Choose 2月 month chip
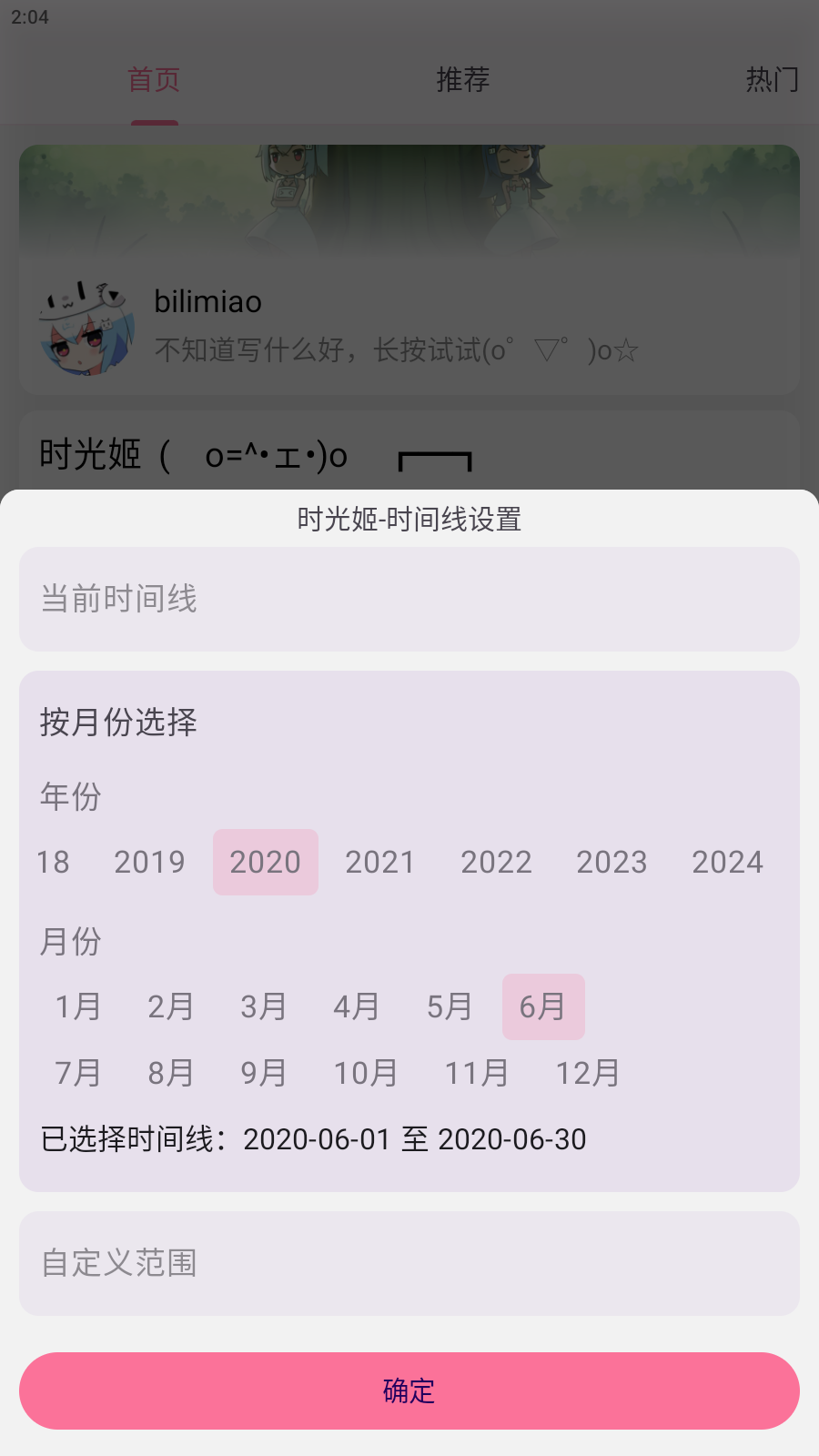 coord(171,1006)
